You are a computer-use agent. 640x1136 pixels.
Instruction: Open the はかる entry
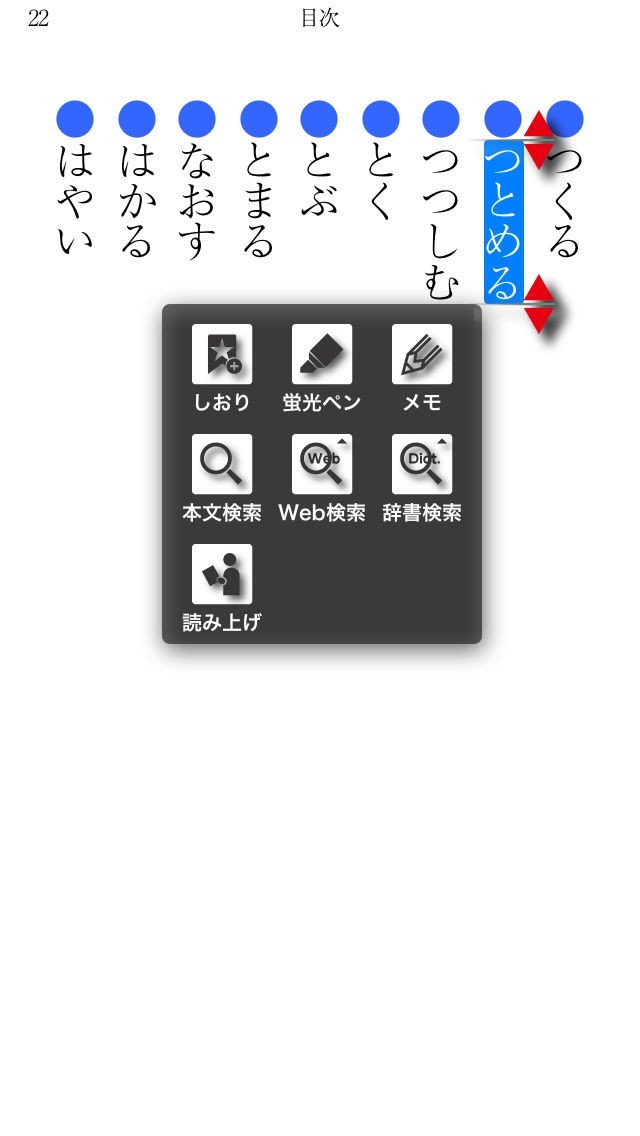pyautogui.click(x=137, y=201)
